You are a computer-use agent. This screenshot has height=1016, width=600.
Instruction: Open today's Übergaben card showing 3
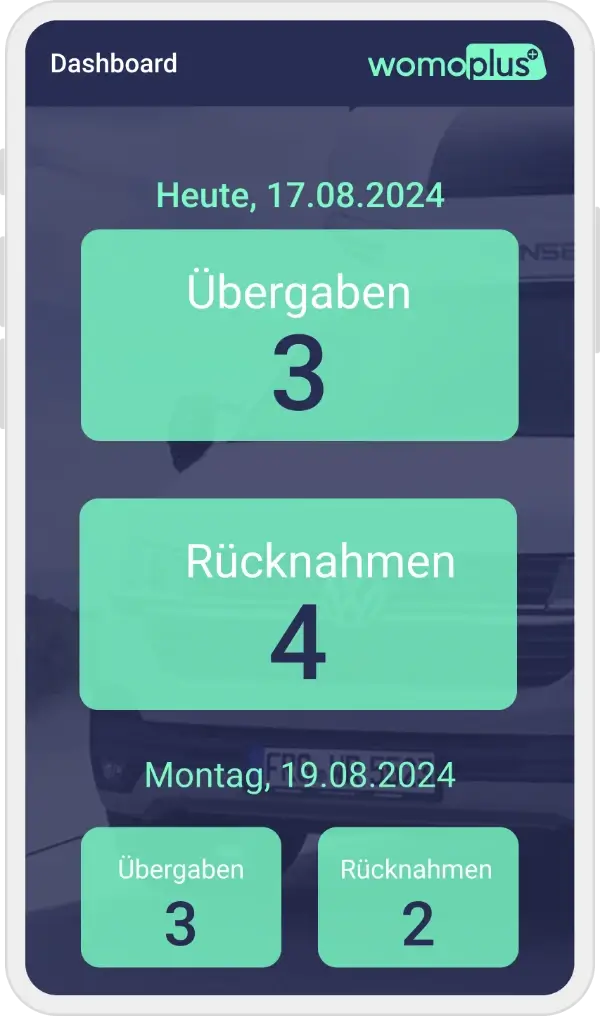click(299, 335)
